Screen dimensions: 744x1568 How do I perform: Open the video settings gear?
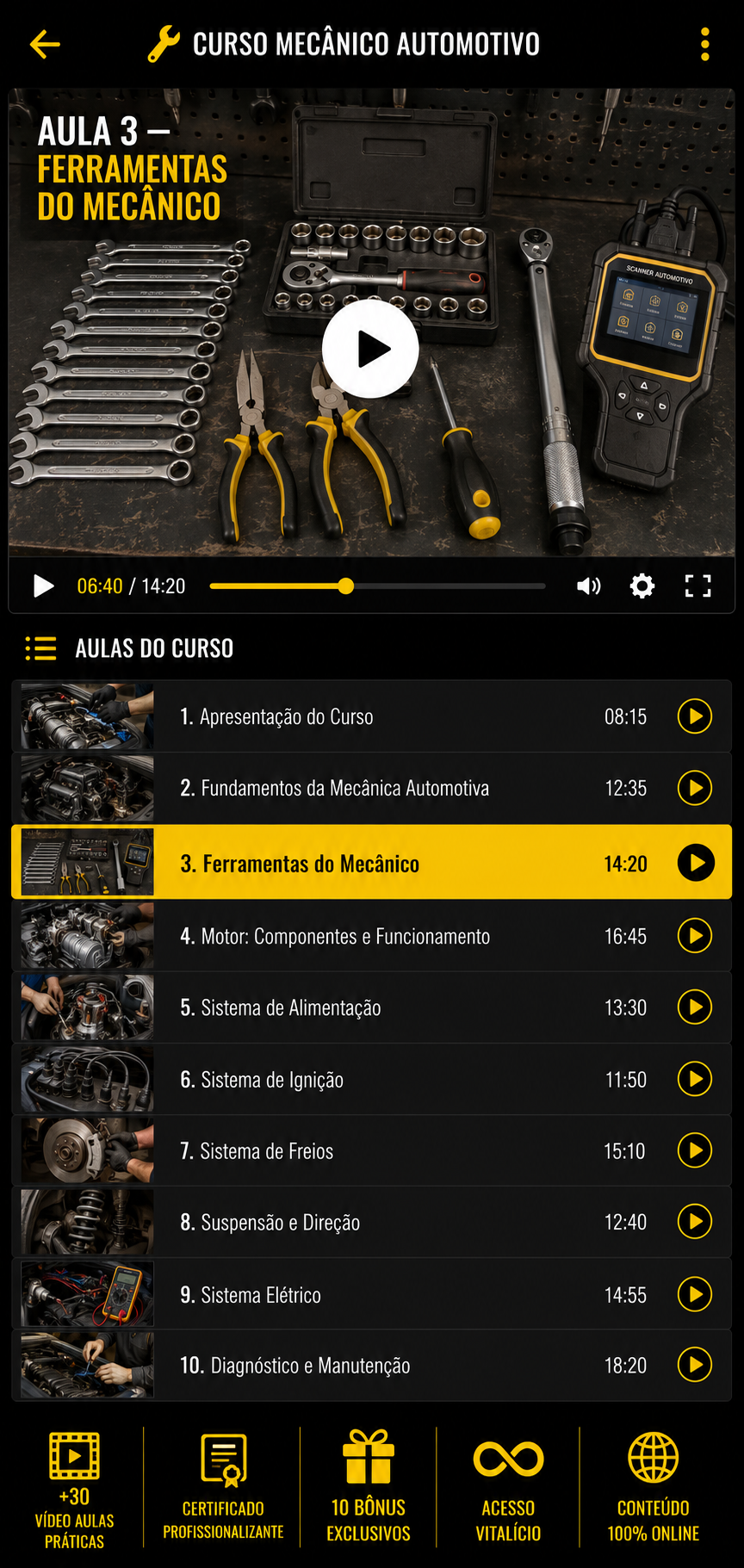pyautogui.click(x=642, y=586)
